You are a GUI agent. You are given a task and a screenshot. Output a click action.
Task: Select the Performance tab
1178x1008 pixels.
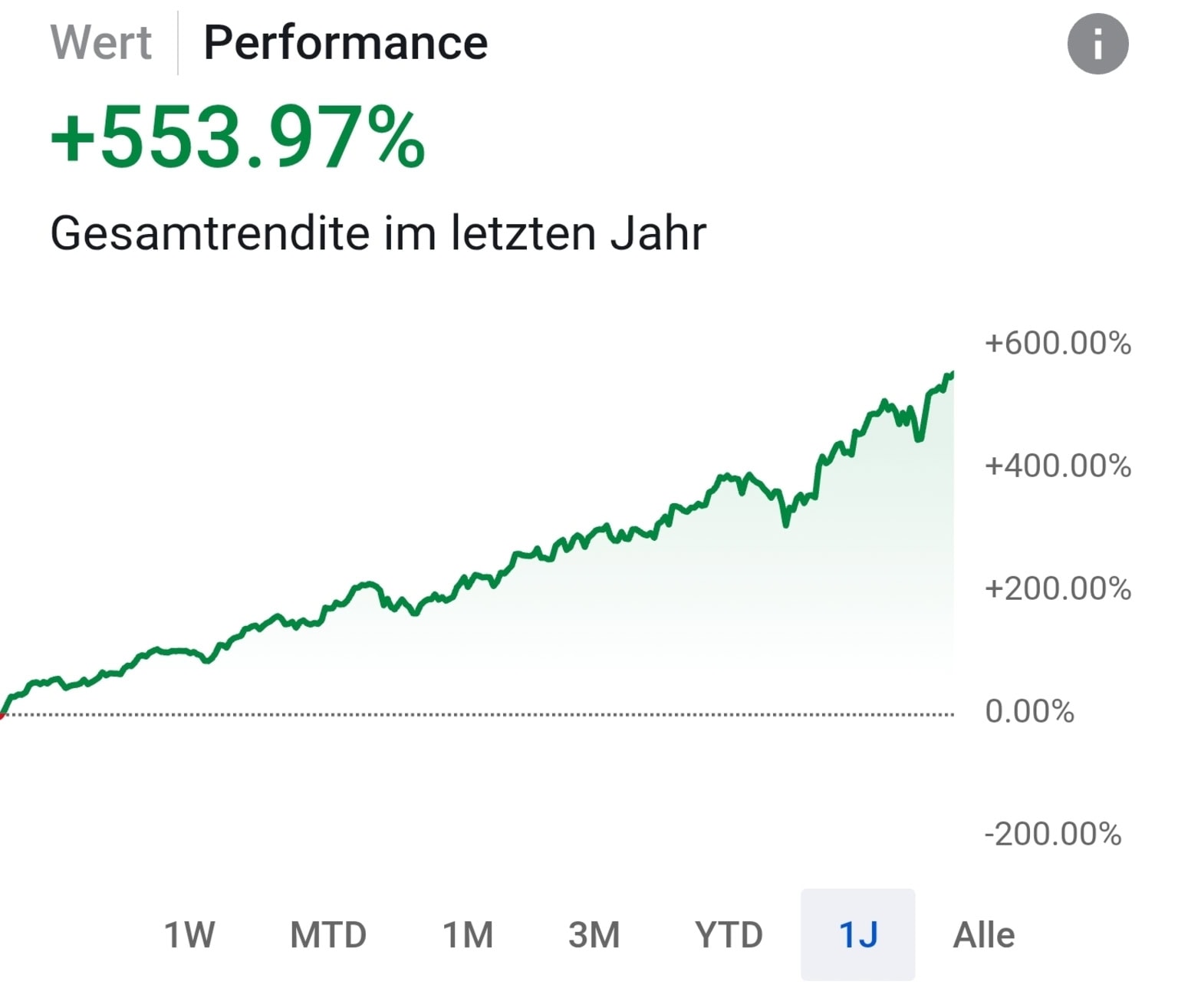click(345, 42)
